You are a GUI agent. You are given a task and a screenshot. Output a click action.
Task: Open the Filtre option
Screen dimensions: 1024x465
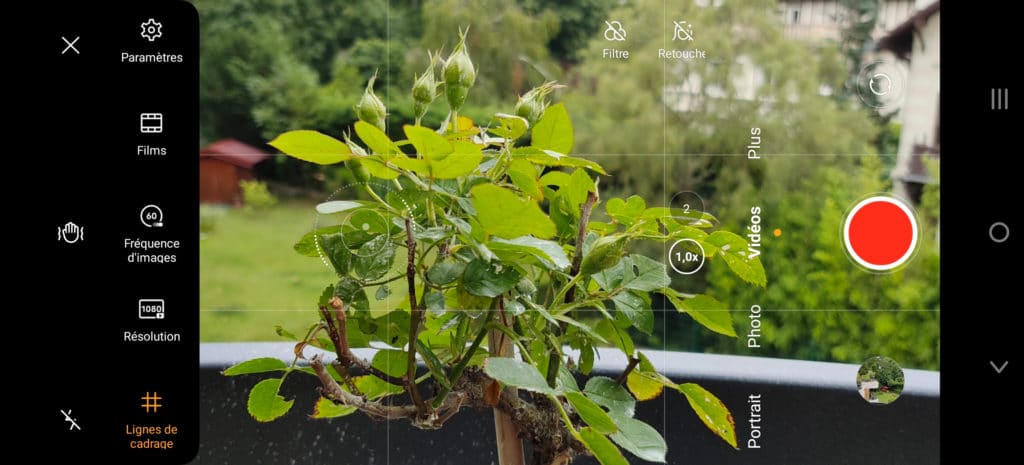[x=615, y=39]
